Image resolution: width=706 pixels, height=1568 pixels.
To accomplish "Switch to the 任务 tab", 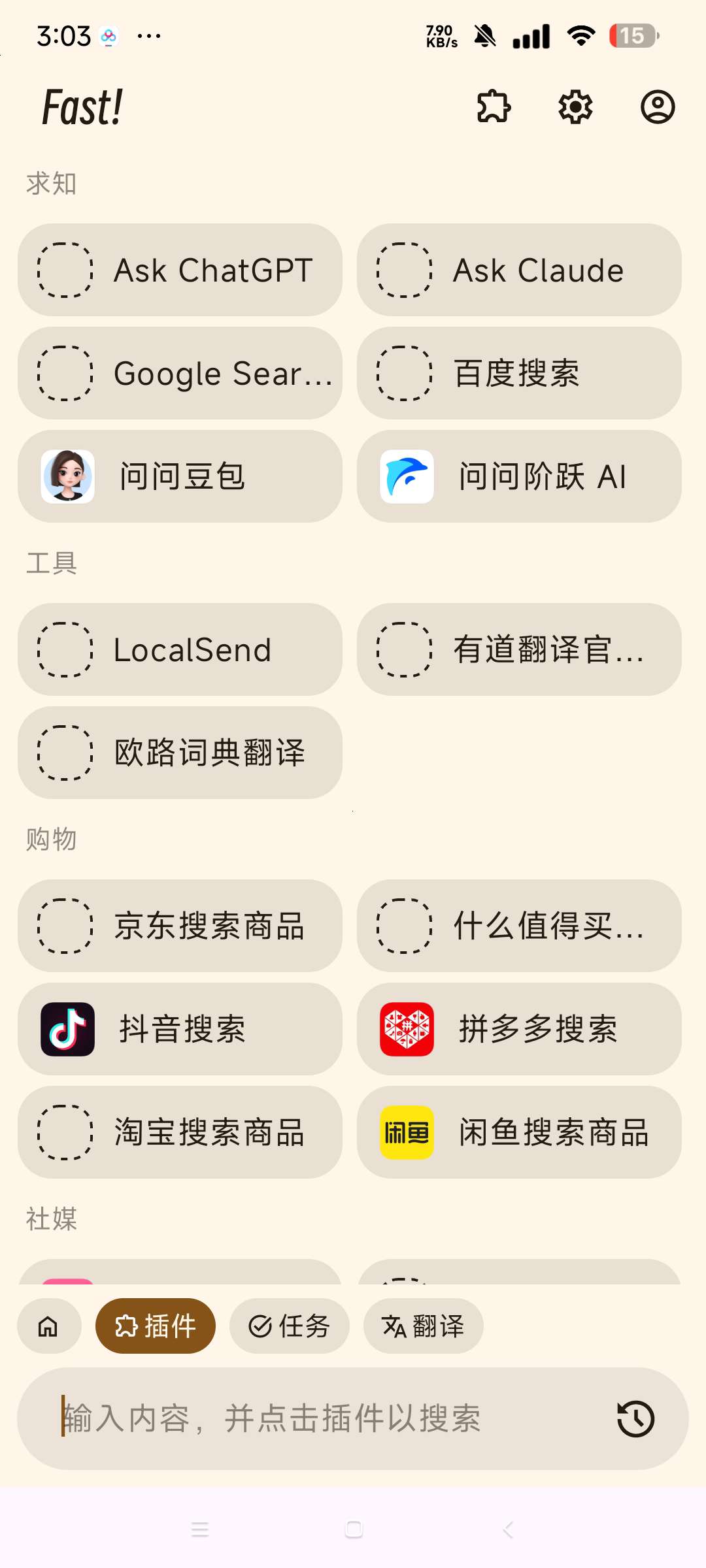I will [x=289, y=1326].
